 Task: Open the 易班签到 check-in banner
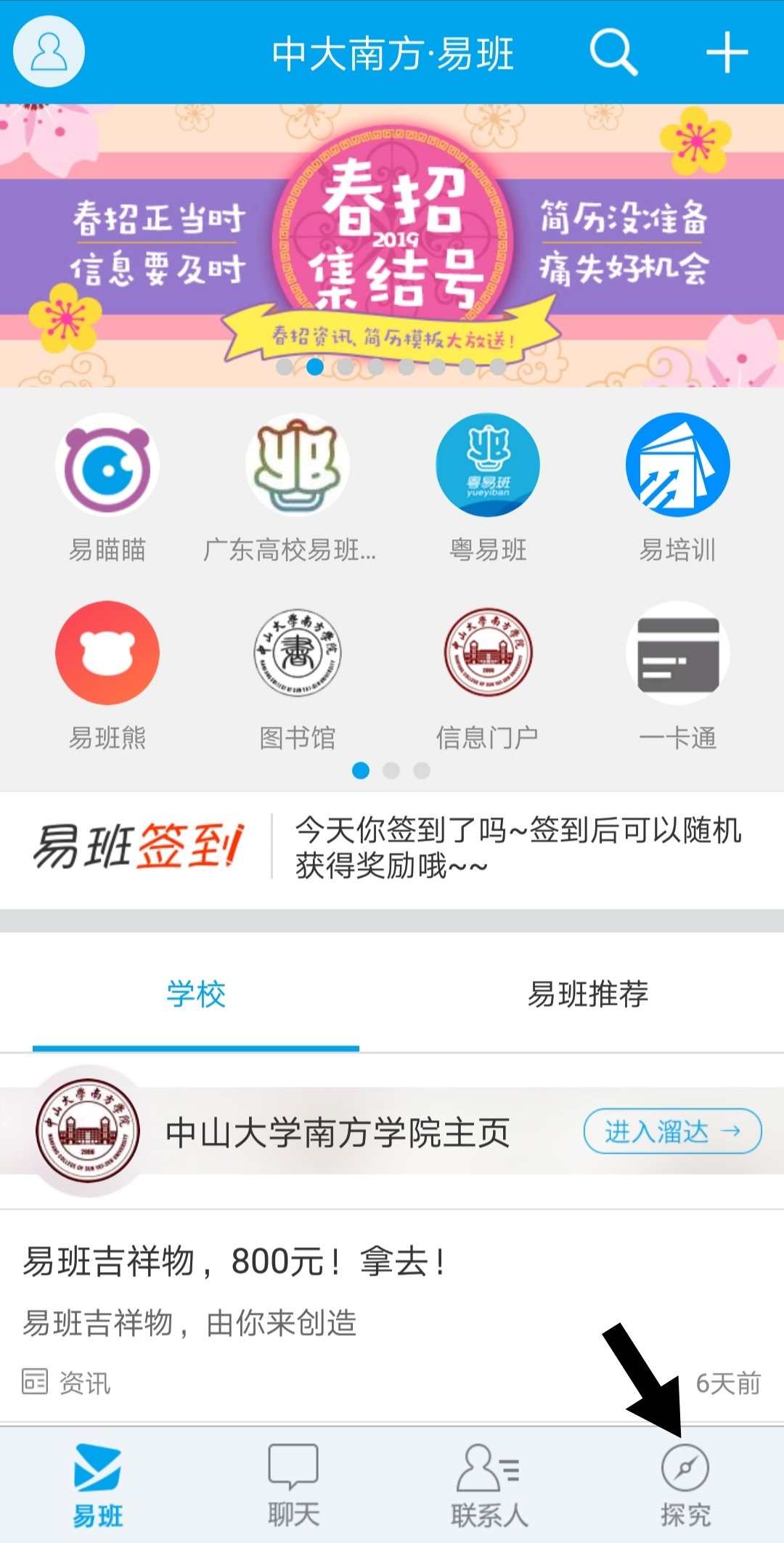point(392,847)
